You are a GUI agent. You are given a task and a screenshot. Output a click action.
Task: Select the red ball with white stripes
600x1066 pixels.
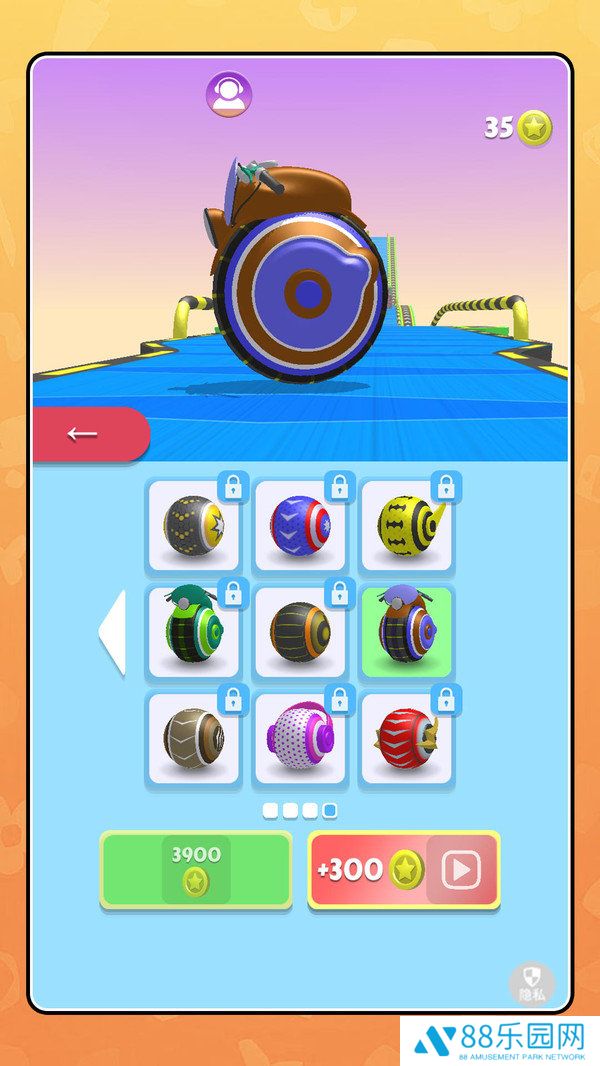pos(406,738)
